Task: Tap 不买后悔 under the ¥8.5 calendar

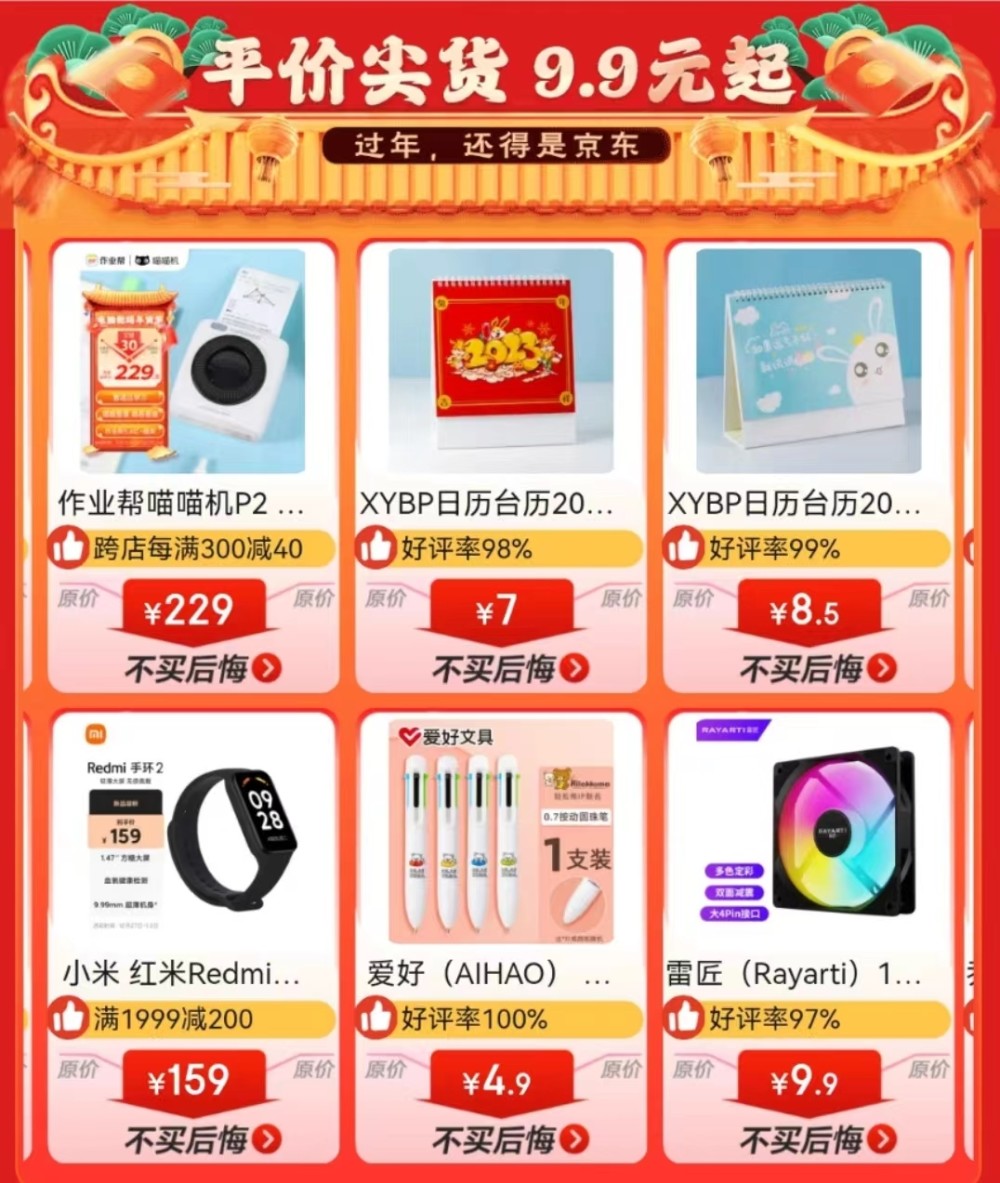Action: pos(816,668)
